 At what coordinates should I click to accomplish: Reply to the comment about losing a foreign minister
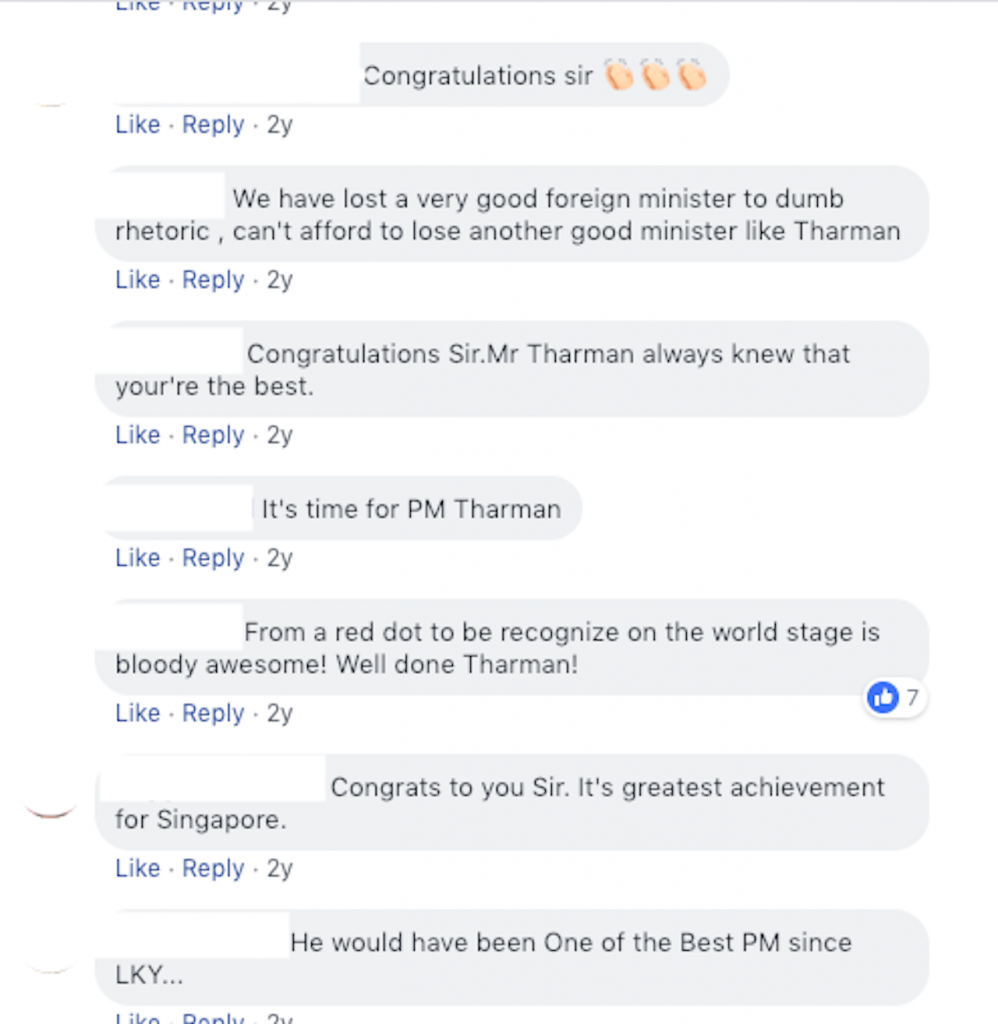(x=213, y=280)
